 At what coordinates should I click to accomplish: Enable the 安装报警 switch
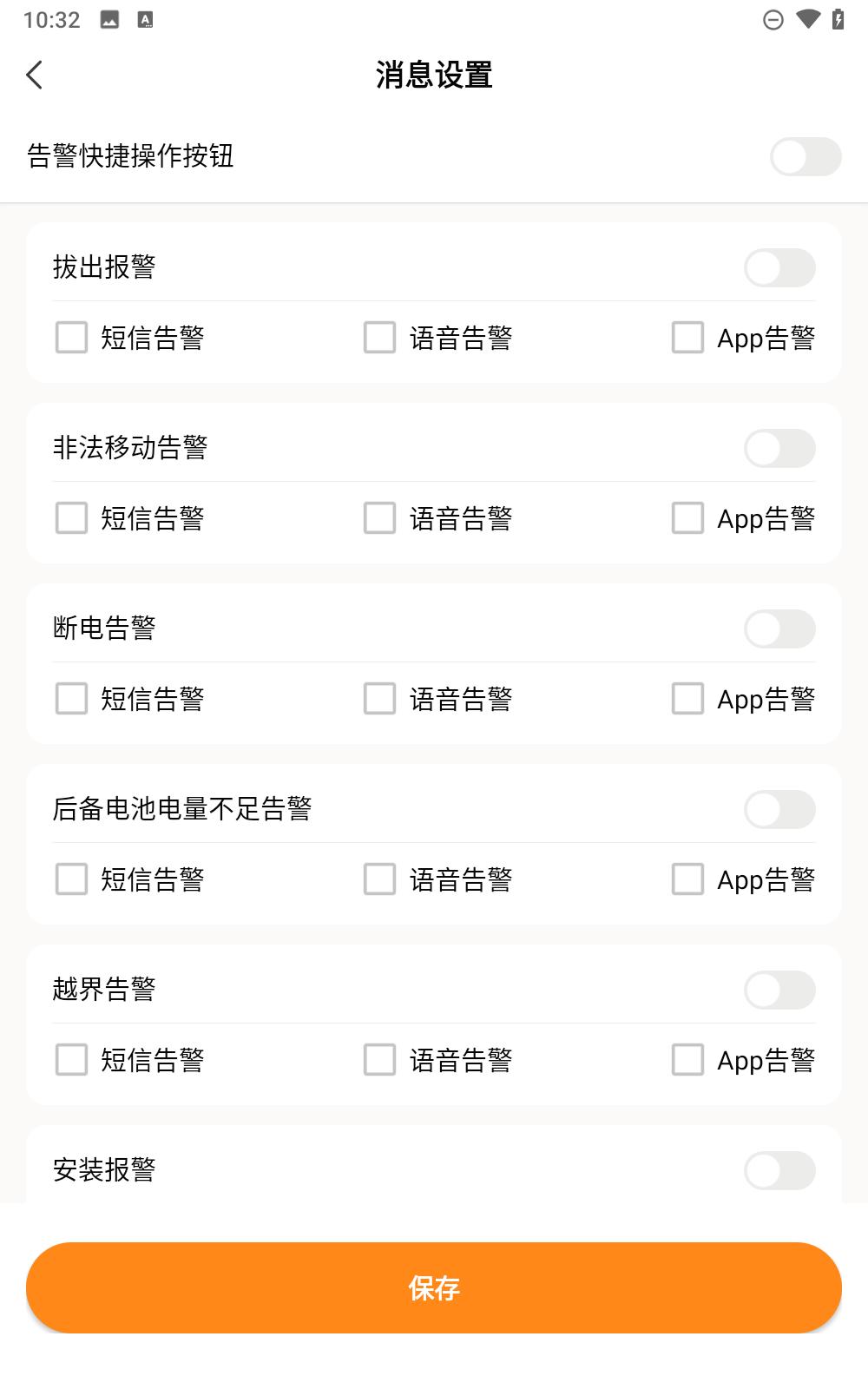(779, 1170)
